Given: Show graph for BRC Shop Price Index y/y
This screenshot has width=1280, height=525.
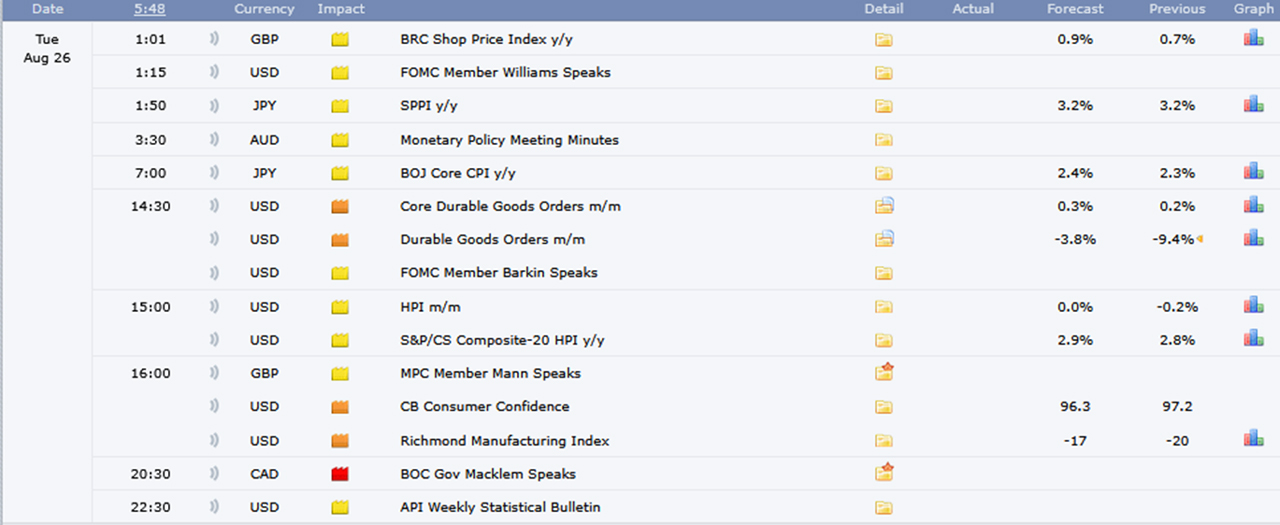Looking at the screenshot, I should [1253, 39].
